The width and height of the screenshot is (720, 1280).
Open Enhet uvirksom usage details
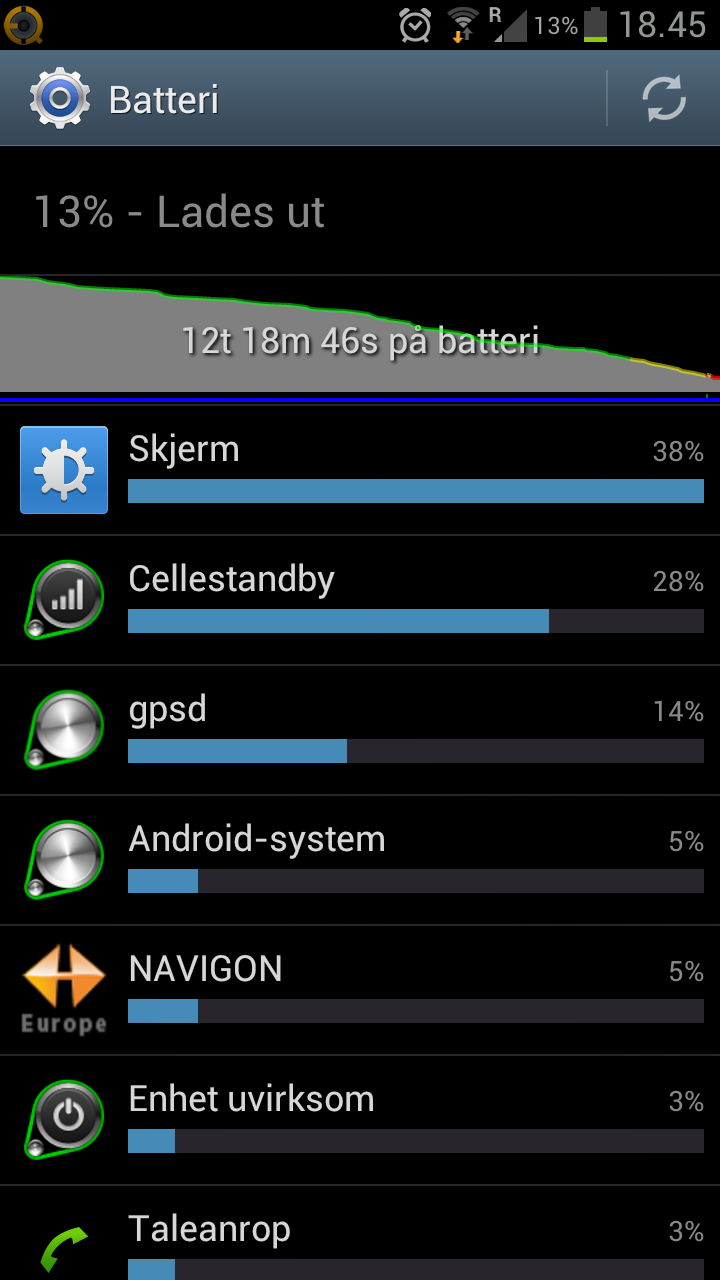click(360, 1120)
